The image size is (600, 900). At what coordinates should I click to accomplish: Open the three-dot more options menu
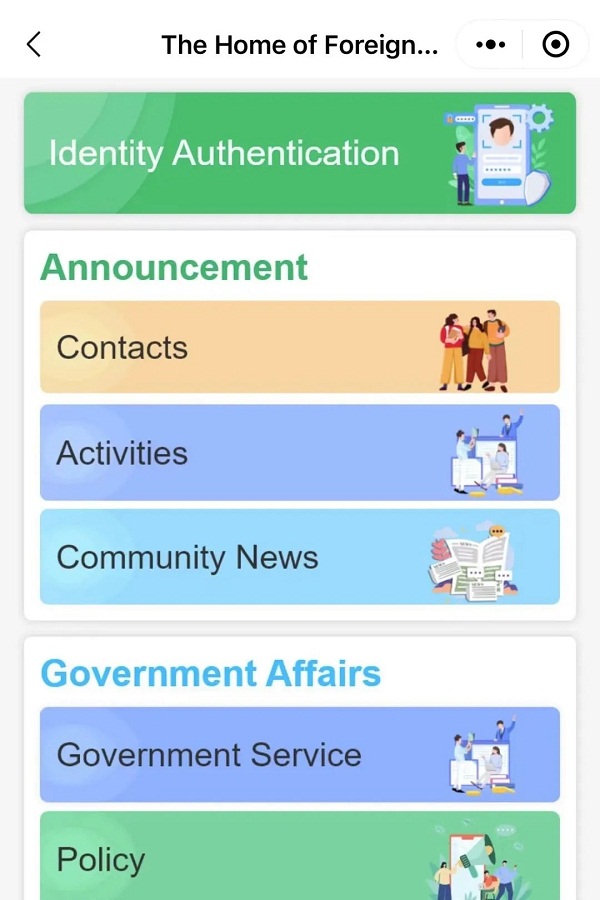point(491,45)
